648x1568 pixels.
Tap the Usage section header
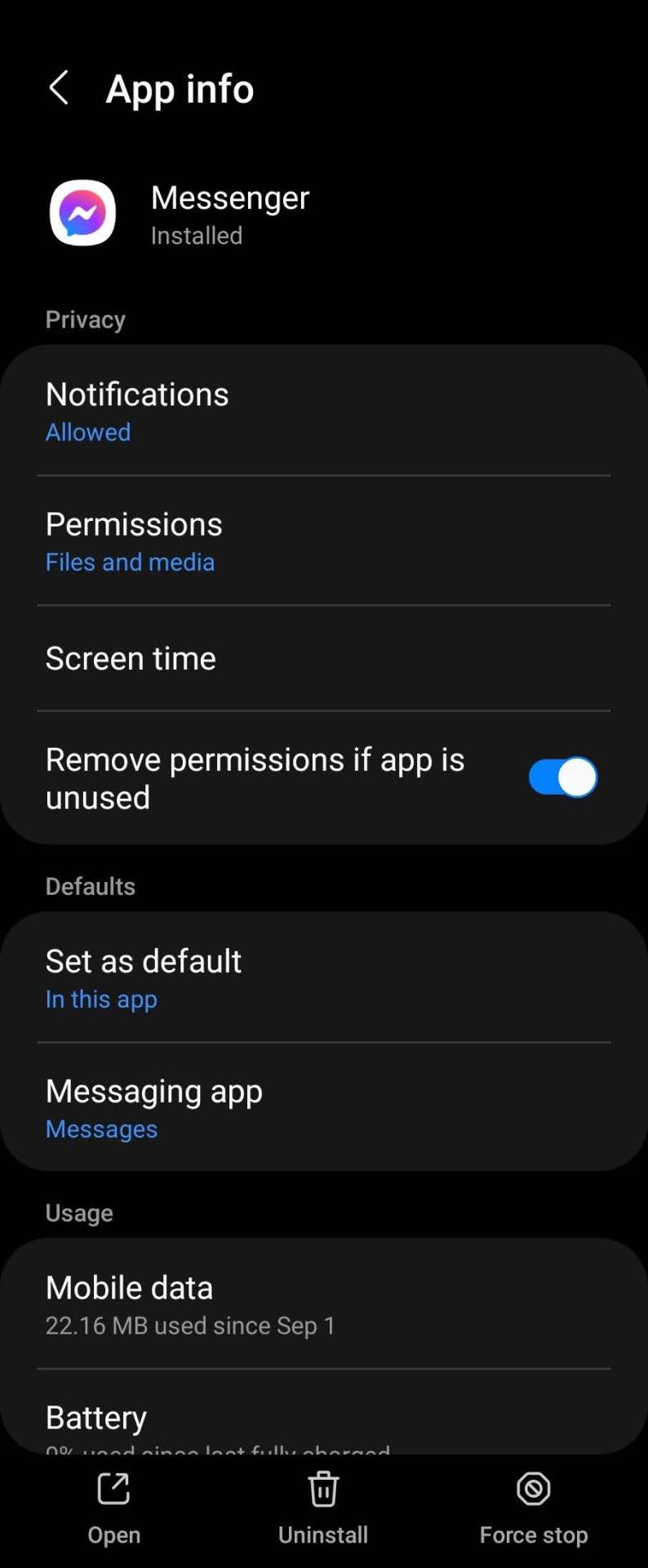coord(79,1213)
